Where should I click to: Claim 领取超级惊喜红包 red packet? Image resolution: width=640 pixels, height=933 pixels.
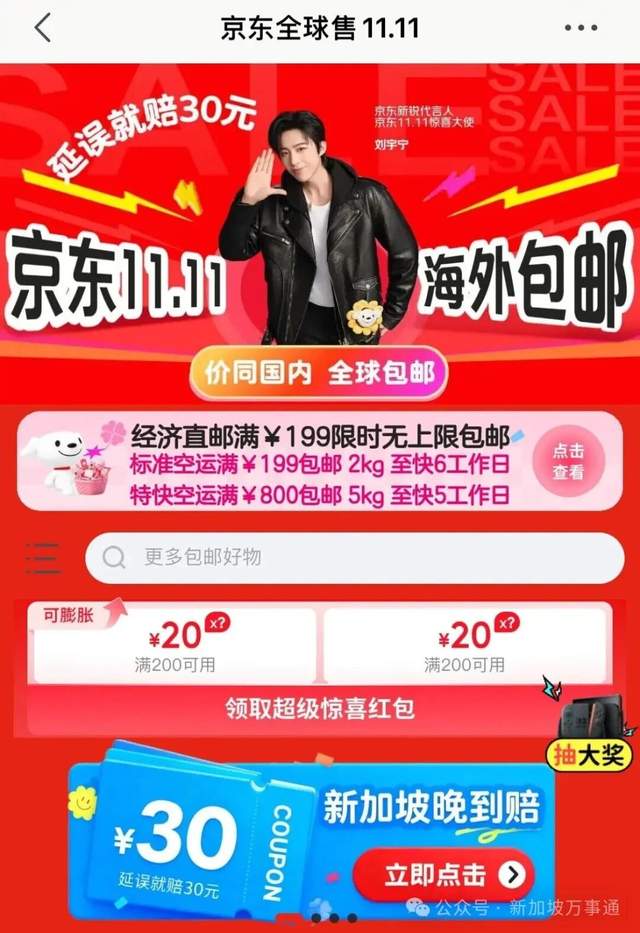[x=320, y=709]
